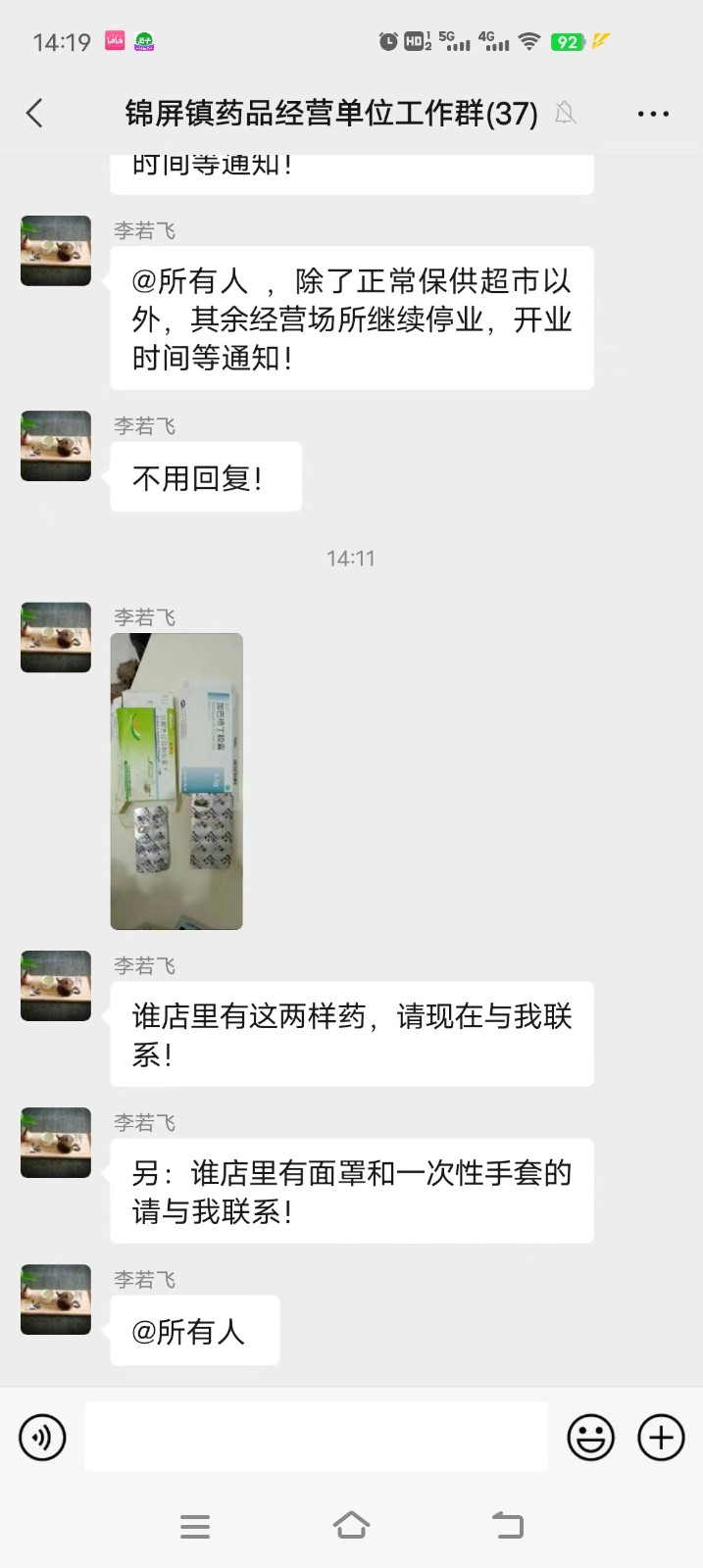This screenshot has height=1568, width=703.
Task: Open the emoji sticker panel
Action: pos(590,1438)
